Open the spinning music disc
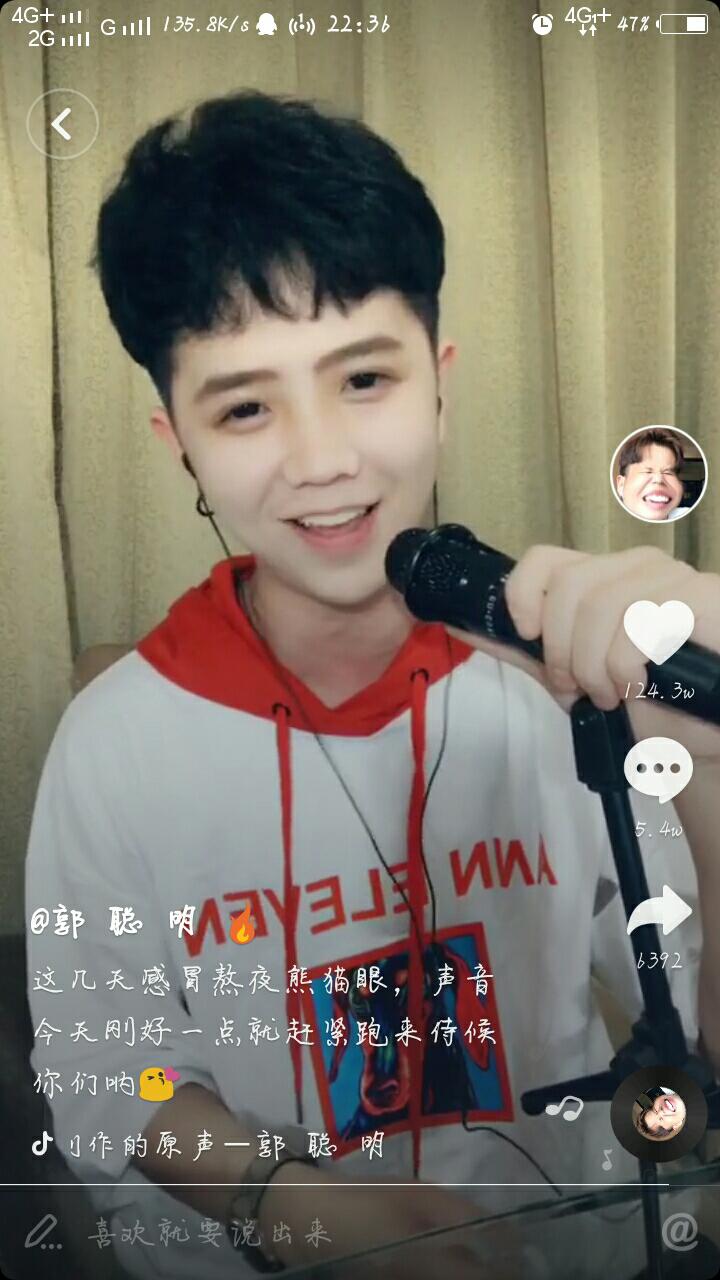The height and width of the screenshot is (1280, 720). tap(658, 1113)
